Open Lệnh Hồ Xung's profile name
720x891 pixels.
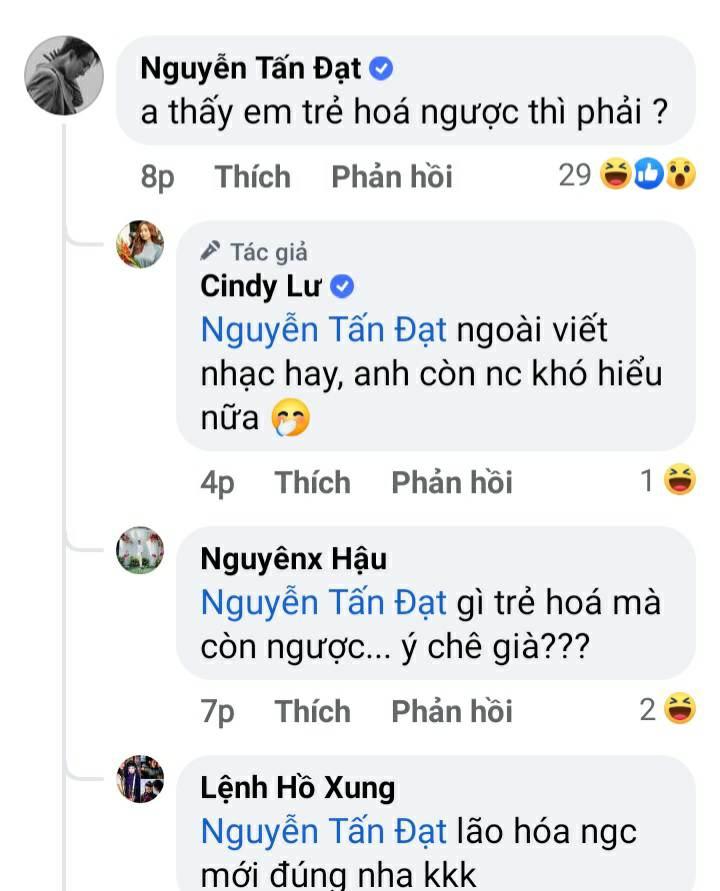click(297, 788)
